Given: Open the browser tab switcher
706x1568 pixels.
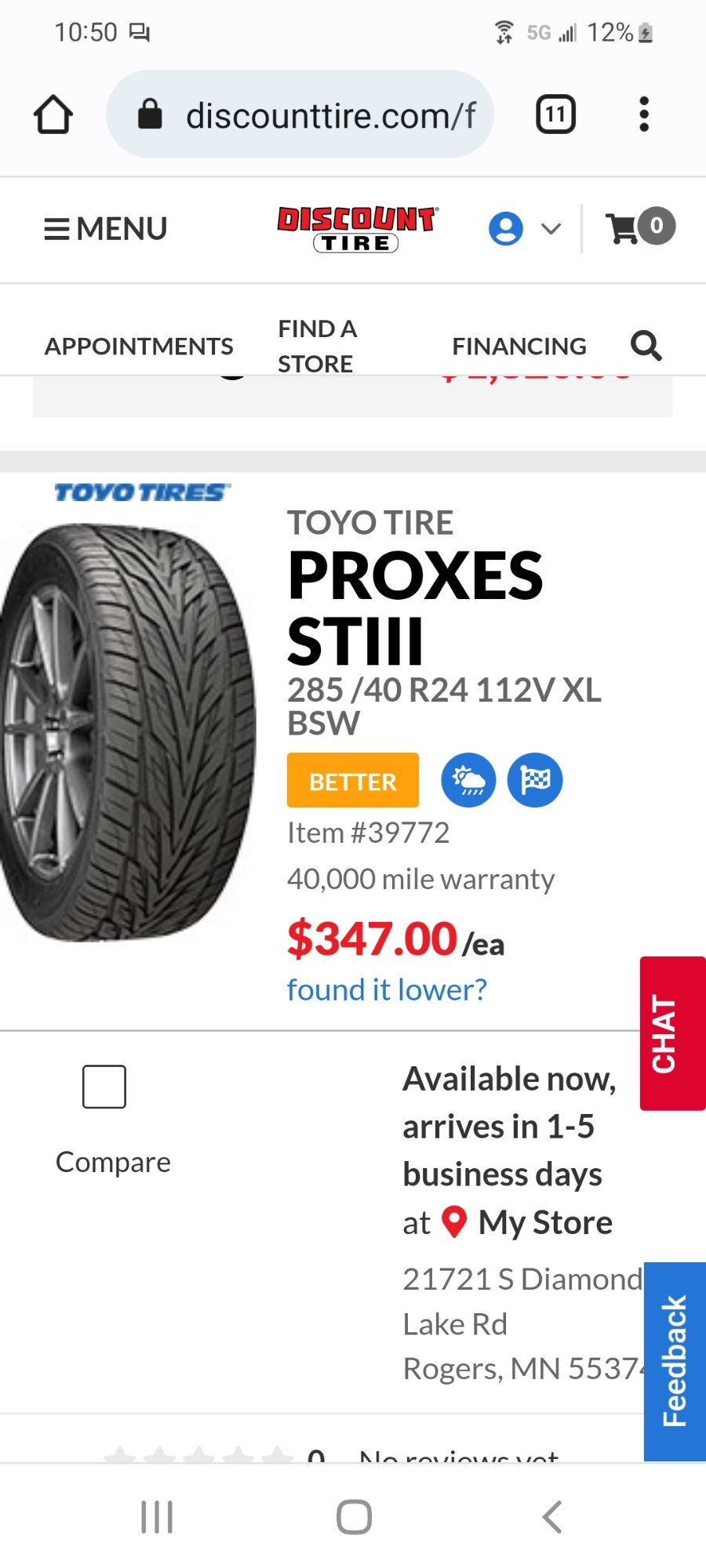Looking at the screenshot, I should pos(555,115).
